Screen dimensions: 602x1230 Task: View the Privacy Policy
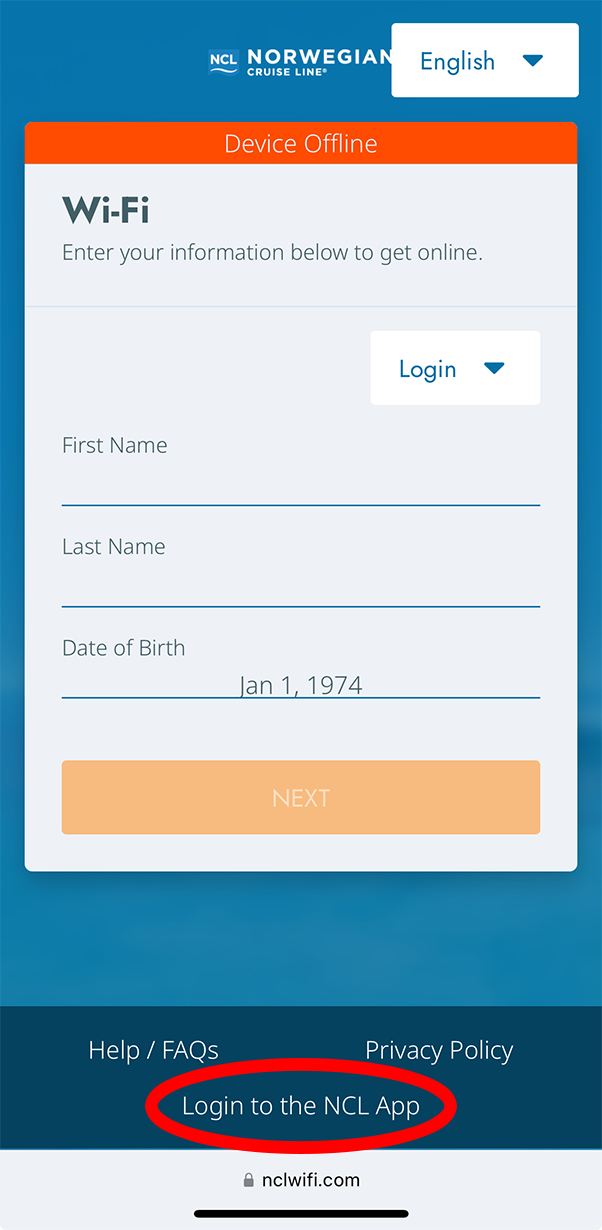(x=439, y=1050)
